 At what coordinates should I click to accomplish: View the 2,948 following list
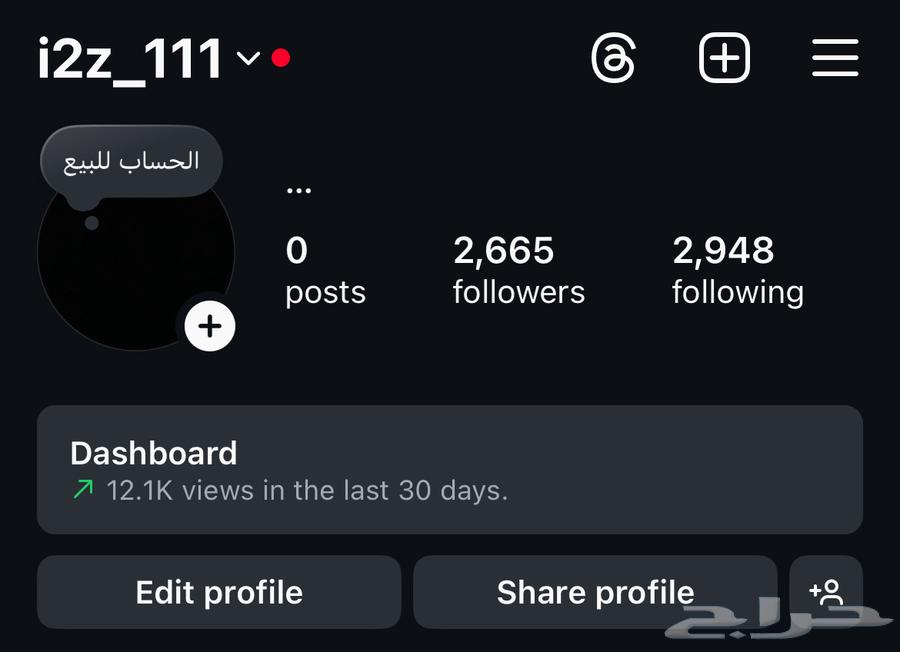click(737, 270)
